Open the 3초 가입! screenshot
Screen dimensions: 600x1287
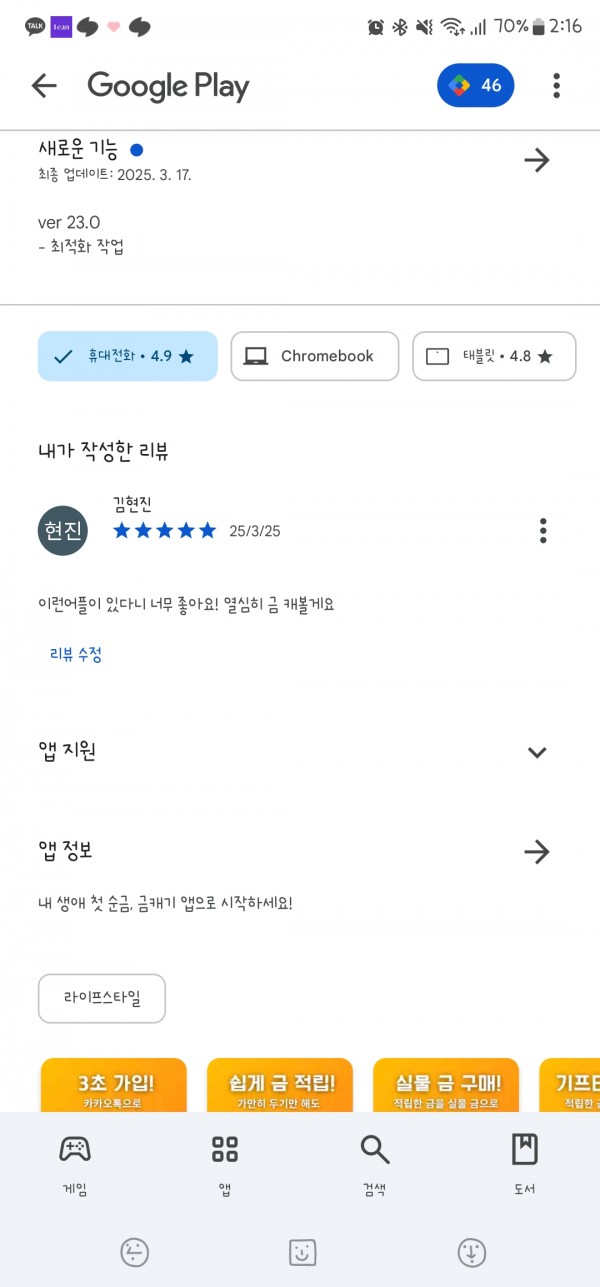(x=114, y=1085)
